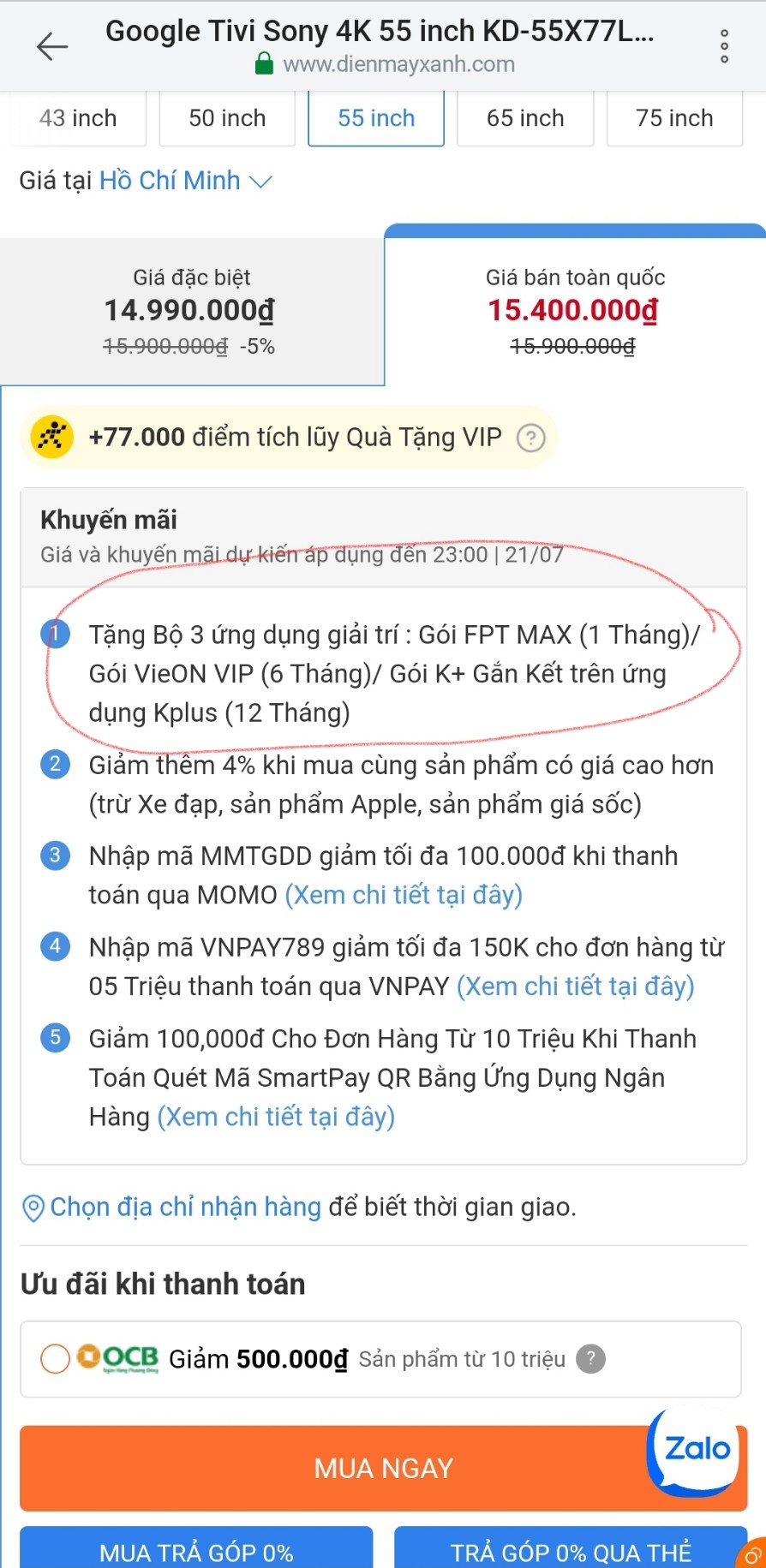Switch to the Giá đặc biệt tab
Image resolution: width=766 pixels, height=1568 pixels.
[191, 312]
